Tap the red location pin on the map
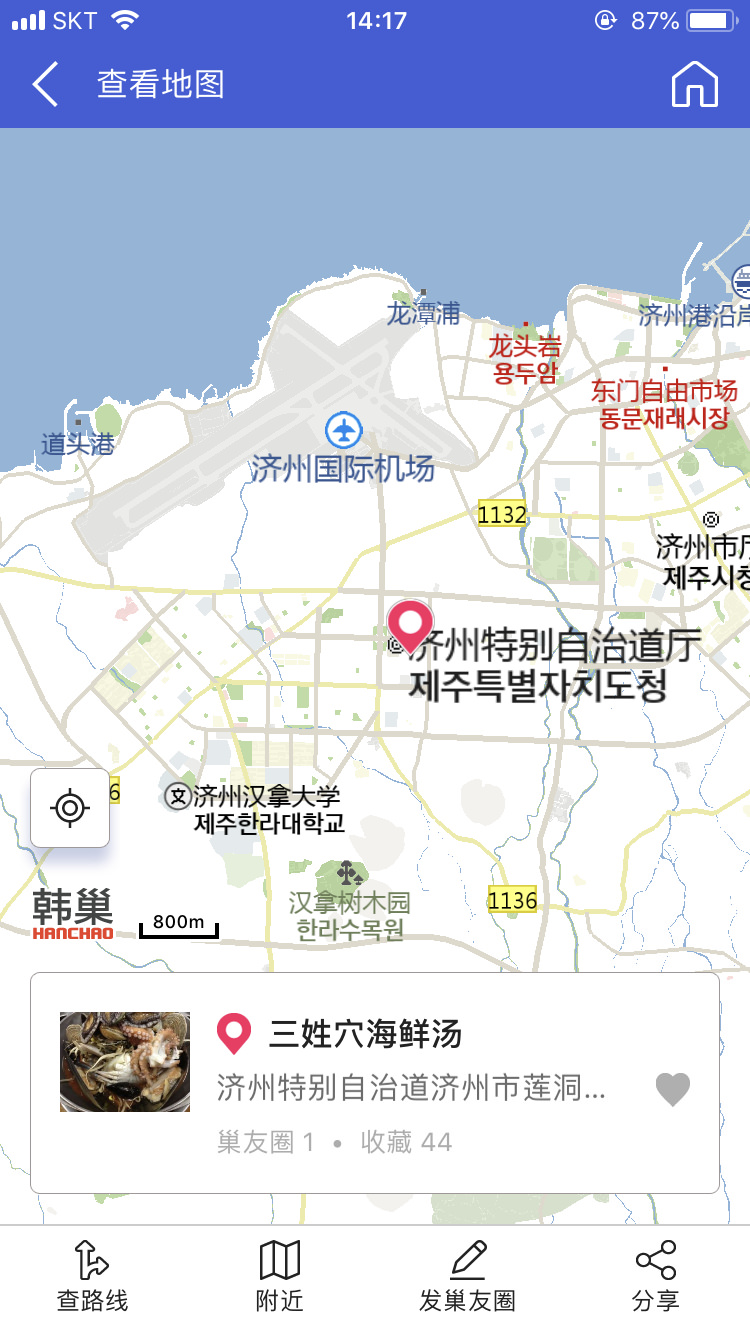 point(410,626)
